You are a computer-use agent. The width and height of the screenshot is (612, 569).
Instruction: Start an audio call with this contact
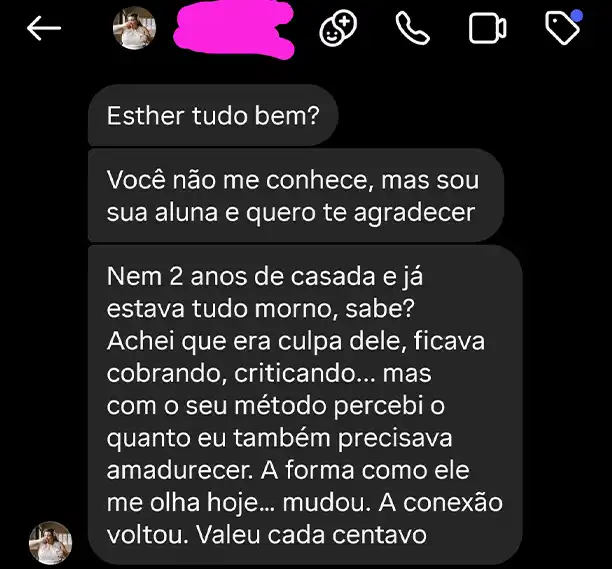[x=412, y=30]
